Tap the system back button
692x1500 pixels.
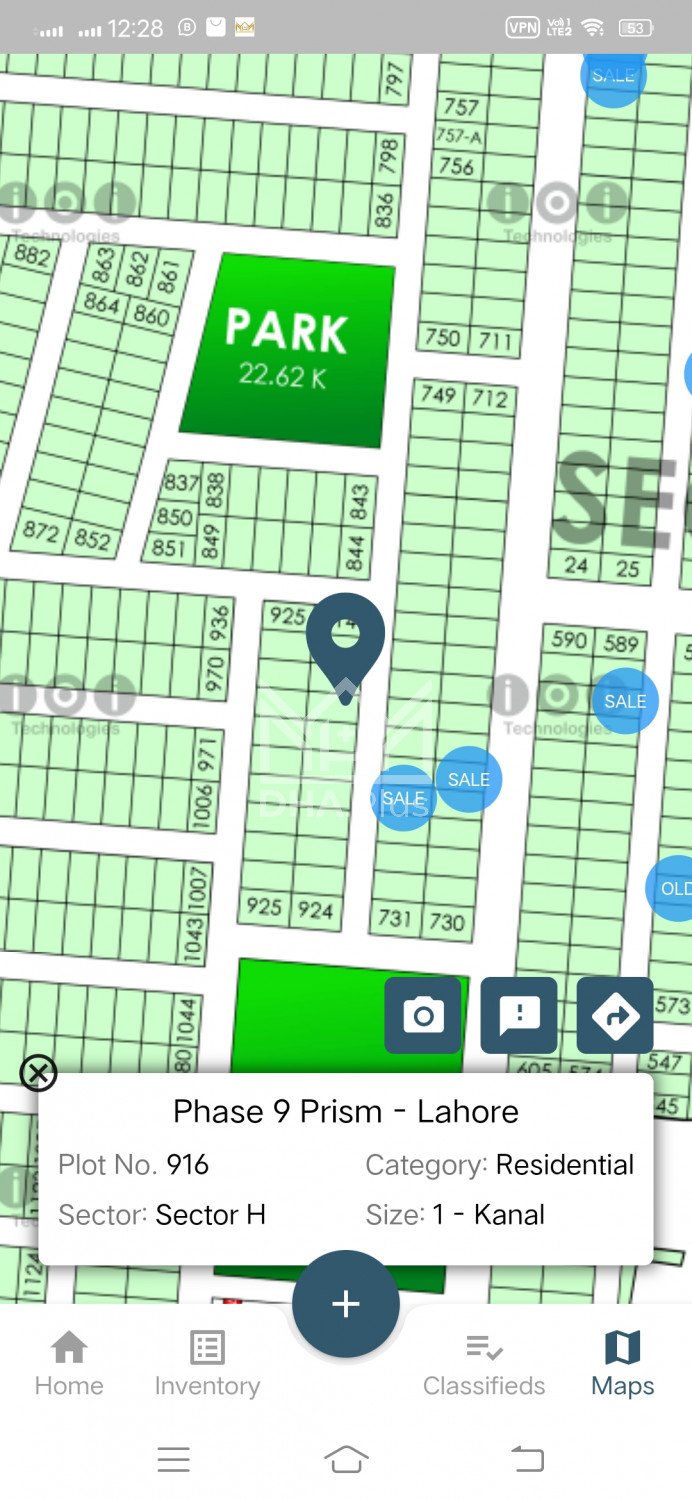tap(527, 1460)
